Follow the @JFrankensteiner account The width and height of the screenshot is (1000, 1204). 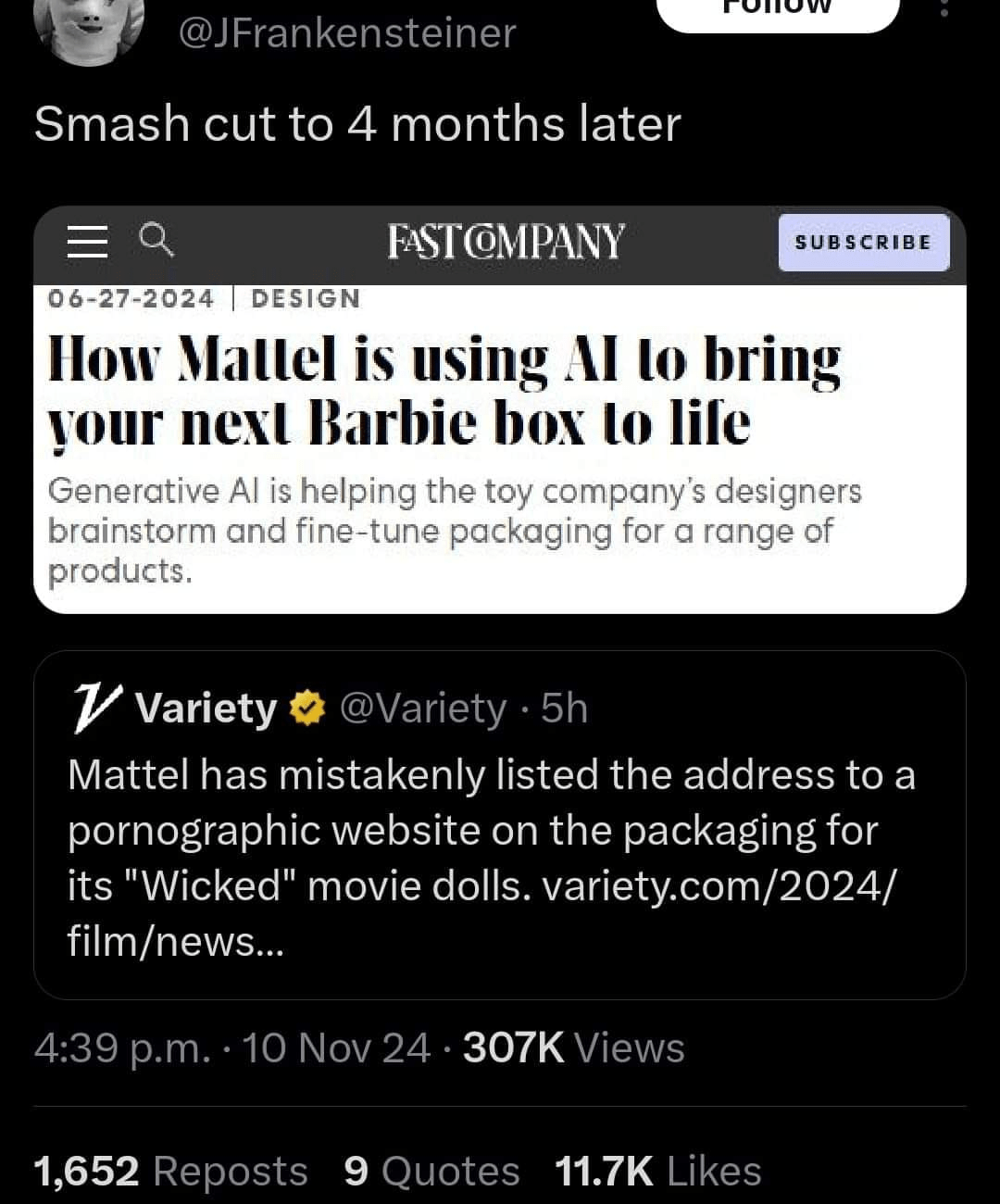coord(777,11)
